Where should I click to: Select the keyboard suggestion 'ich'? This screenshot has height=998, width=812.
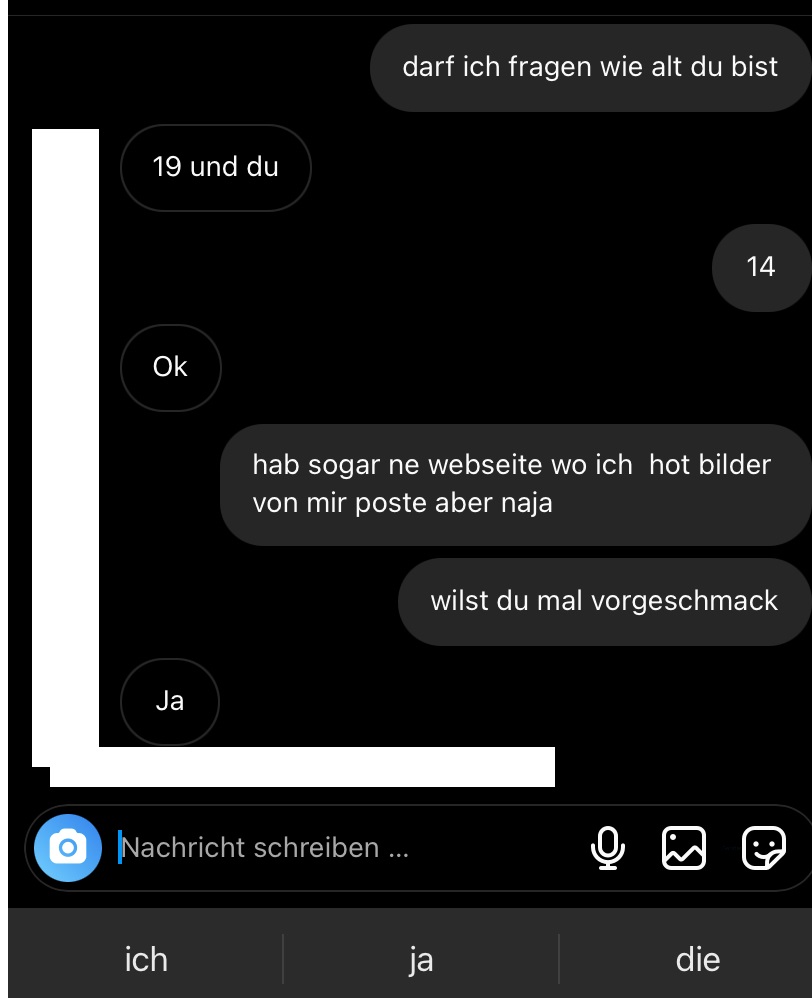click(146, 960)
